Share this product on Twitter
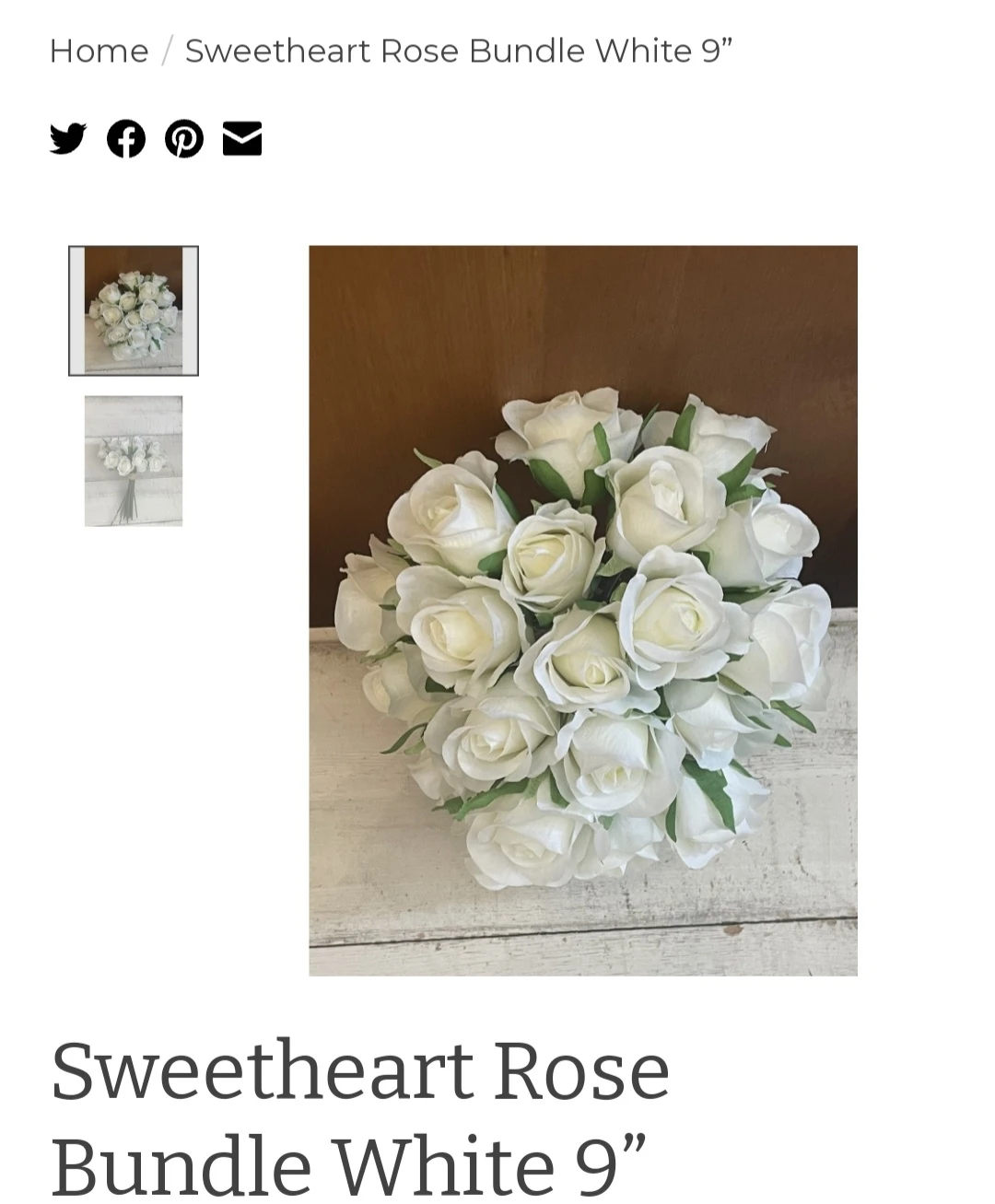The width and height of the screenshot is (995, 1204). [x=67, y=139]
